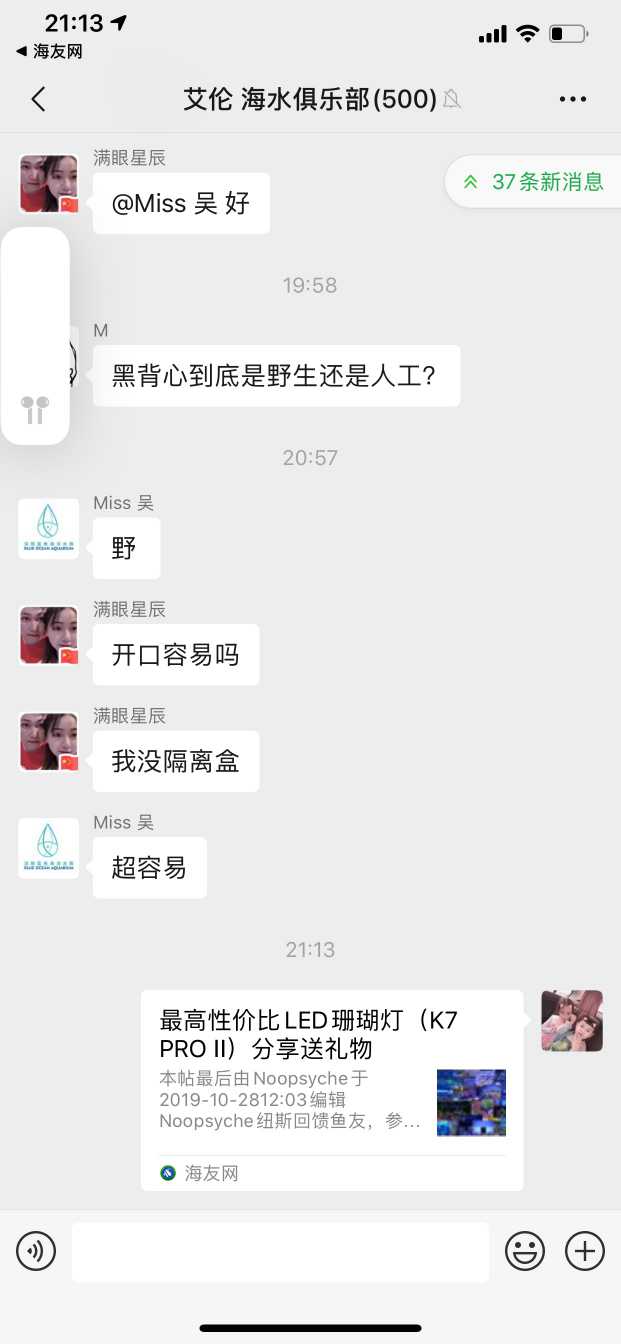Open the plus attachment menu
Viewport: 621px width, 1344px height.
(585, 1251)
